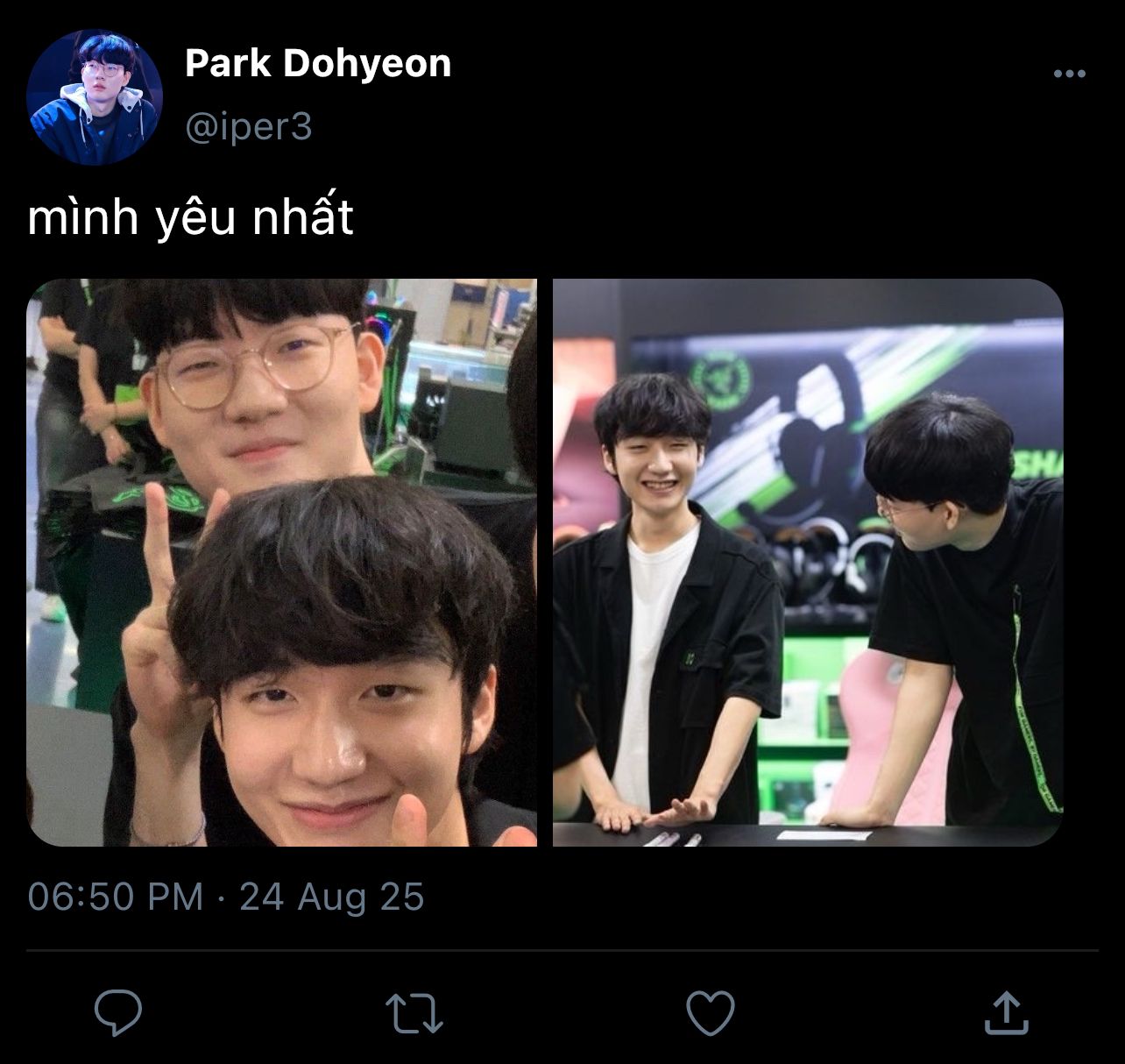The image size is (1125, 1064).
Task: View the left selfie photo
Action: pyautogui.click(x=281, y=563)
